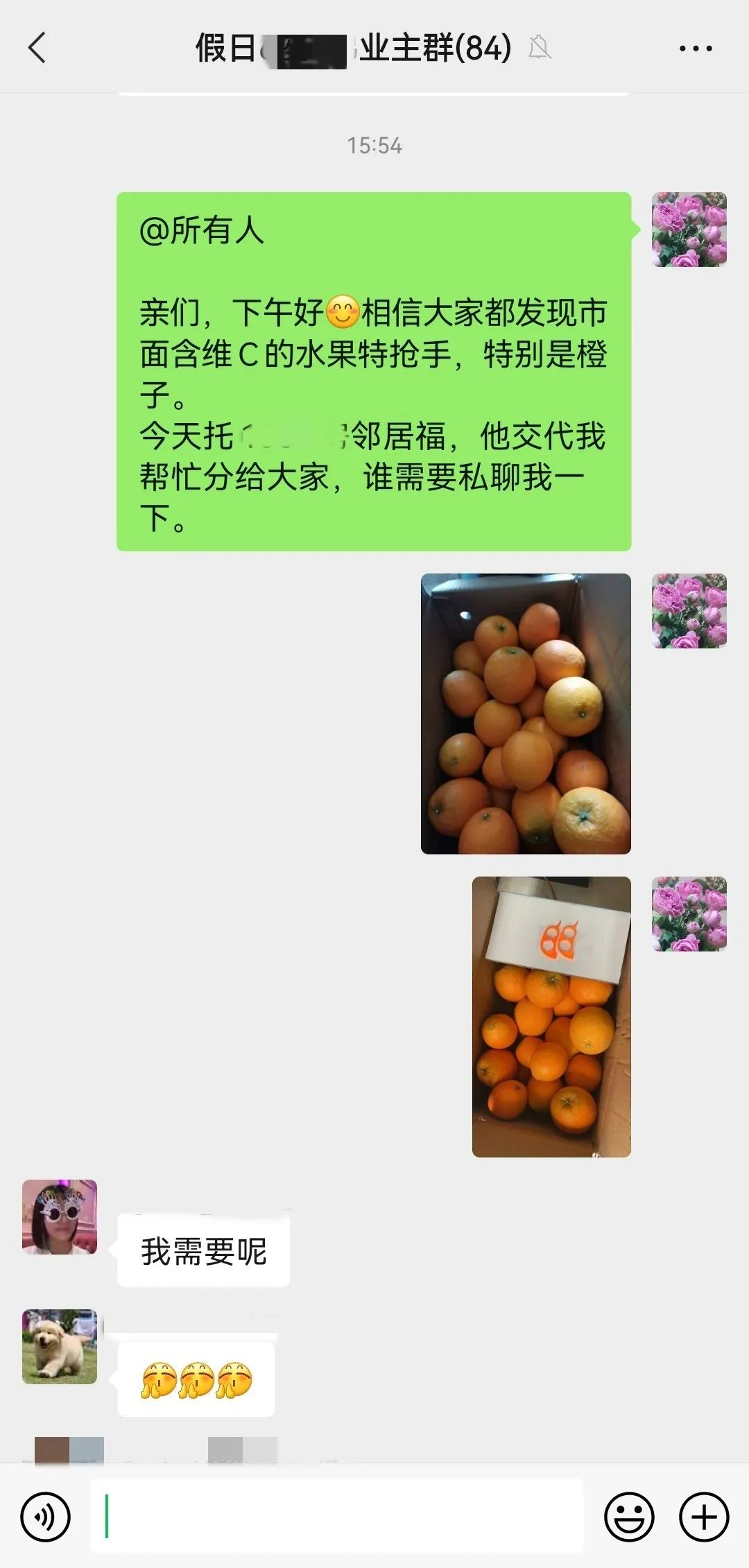Viewport: 749px width, 1568px height.
Task: Focus the message text field
Action: (337, 1516)
